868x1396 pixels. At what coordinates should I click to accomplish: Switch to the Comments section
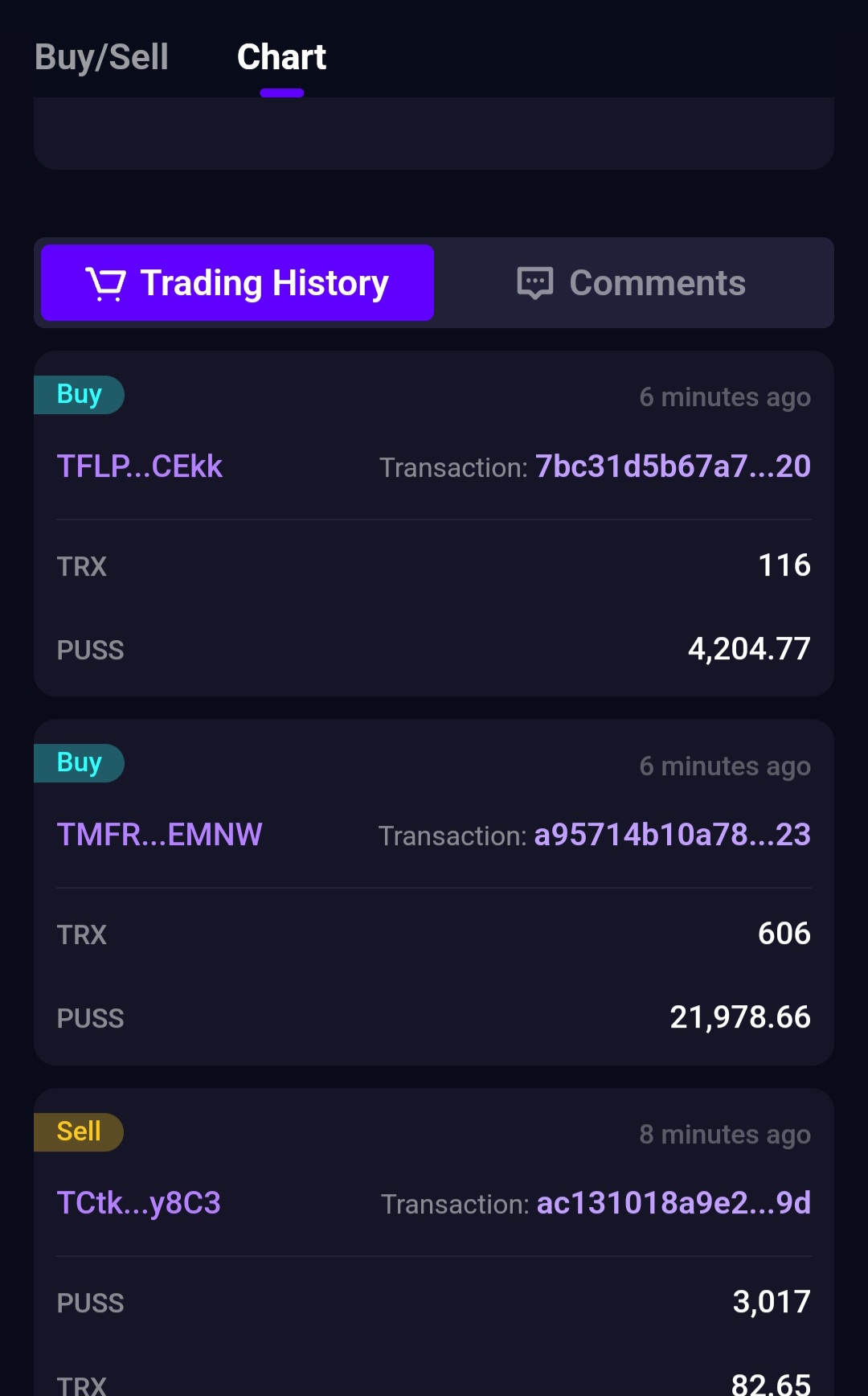[631, 283]
